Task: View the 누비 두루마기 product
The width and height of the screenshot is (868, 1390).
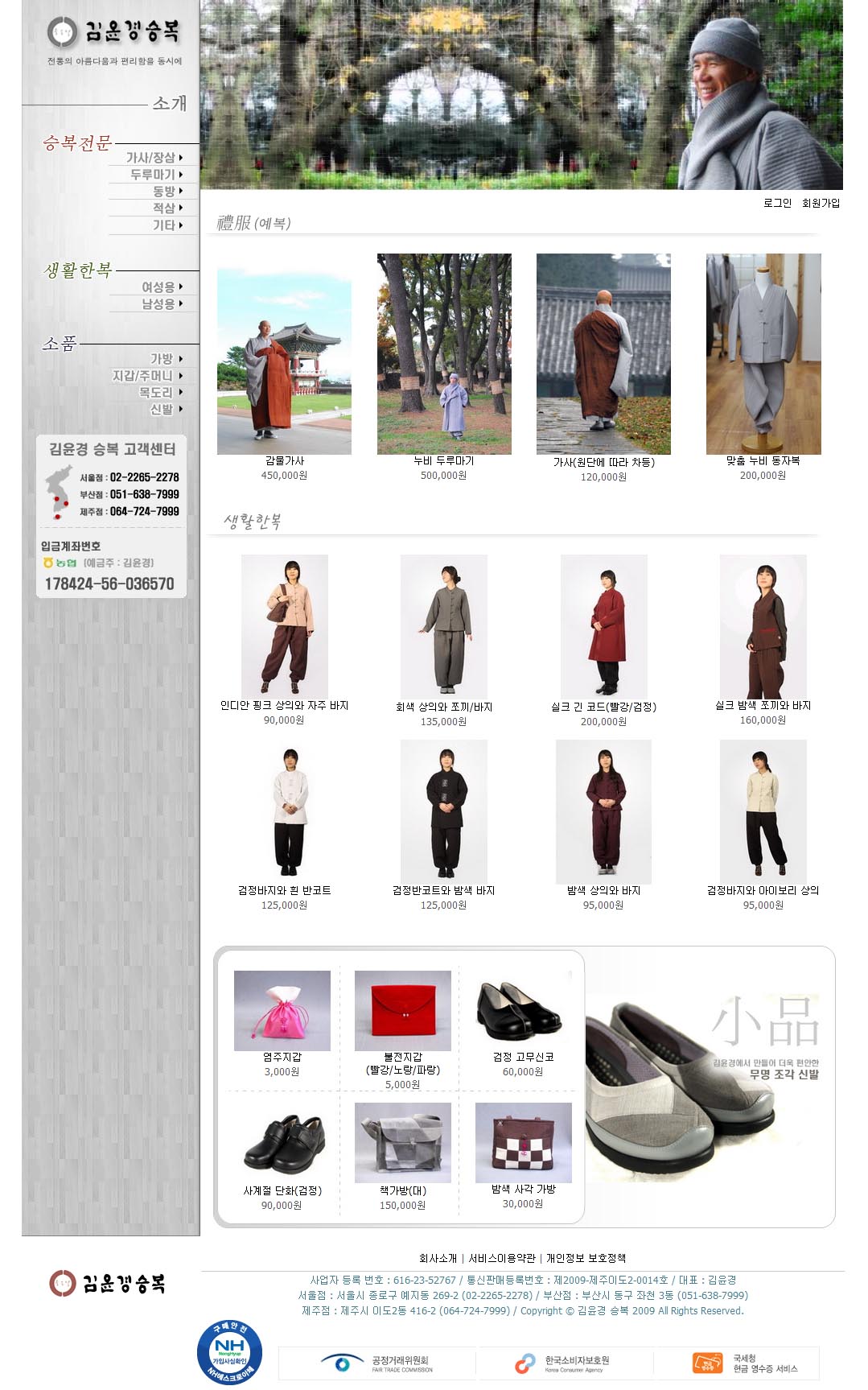Action: 444,354
